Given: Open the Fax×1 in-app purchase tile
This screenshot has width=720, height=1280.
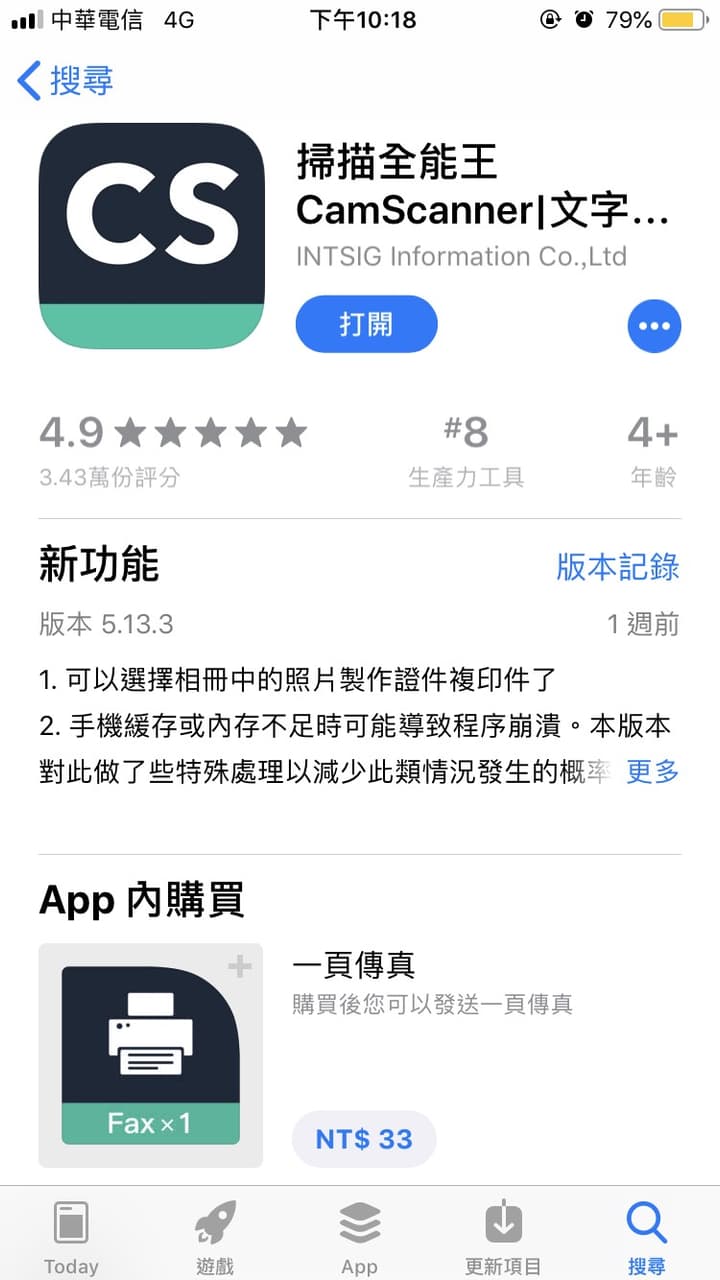Looking at the screenshot, I should [151, 1055].
